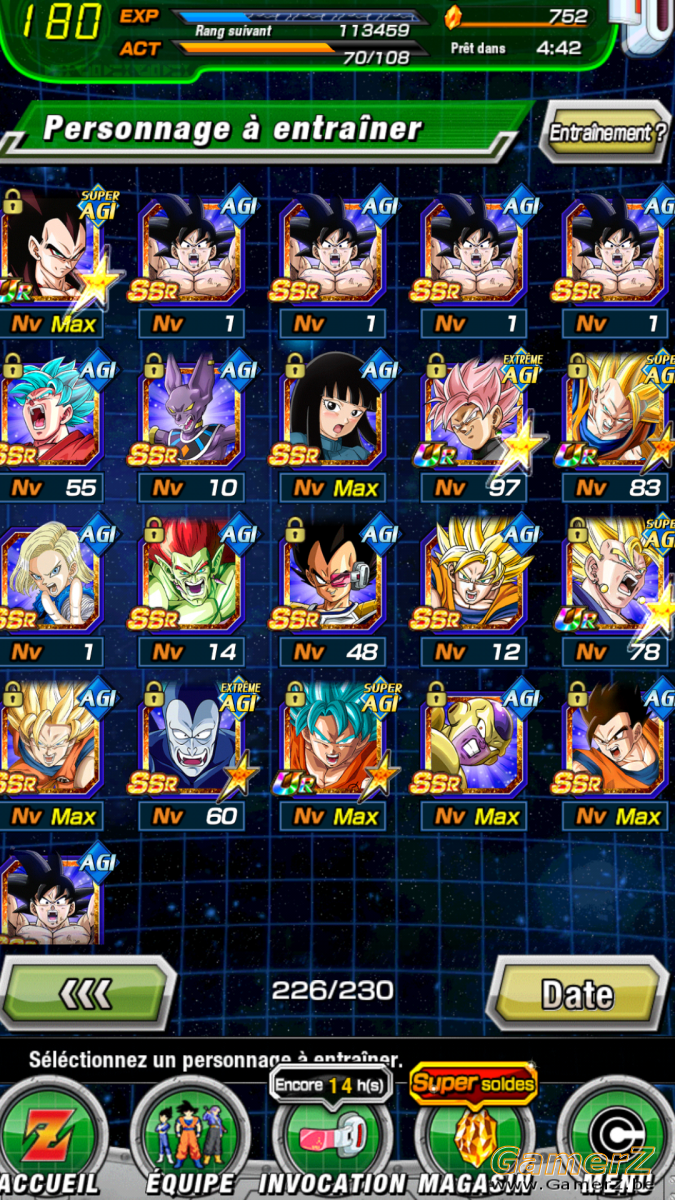Screen dimensions: 675x1200
Task: Go back with the triple-arrow button
Action: (86, 992)
